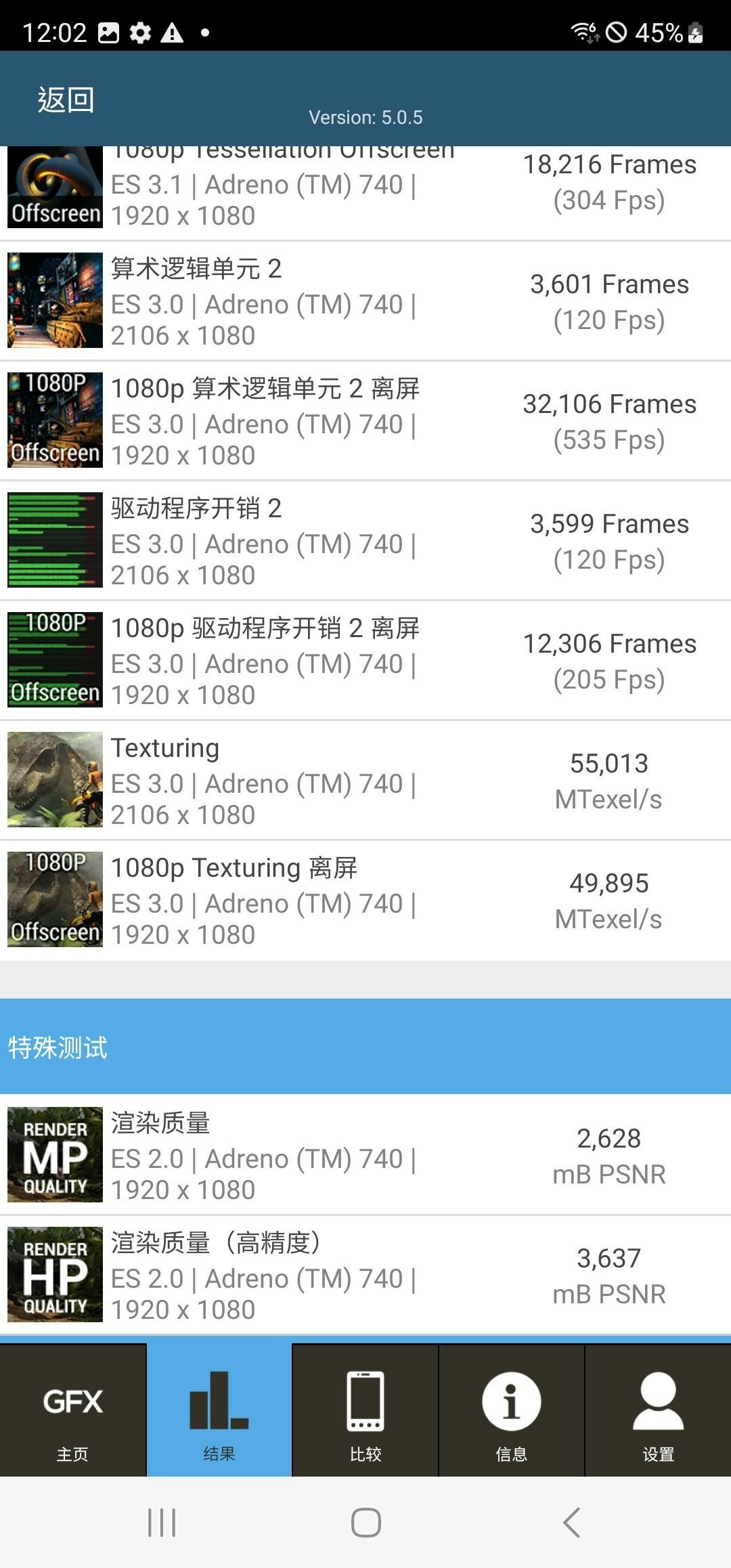View 1080p 算术逻辑单元 2 离屏 result

[365, 421]
